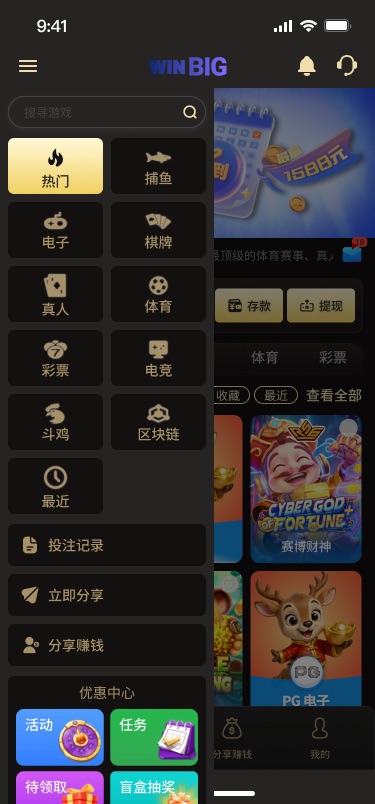Viewport: 375px width, 804px height.
Task: Select the 热门 category
Action: pyautogui.click(x=55, y=166)
